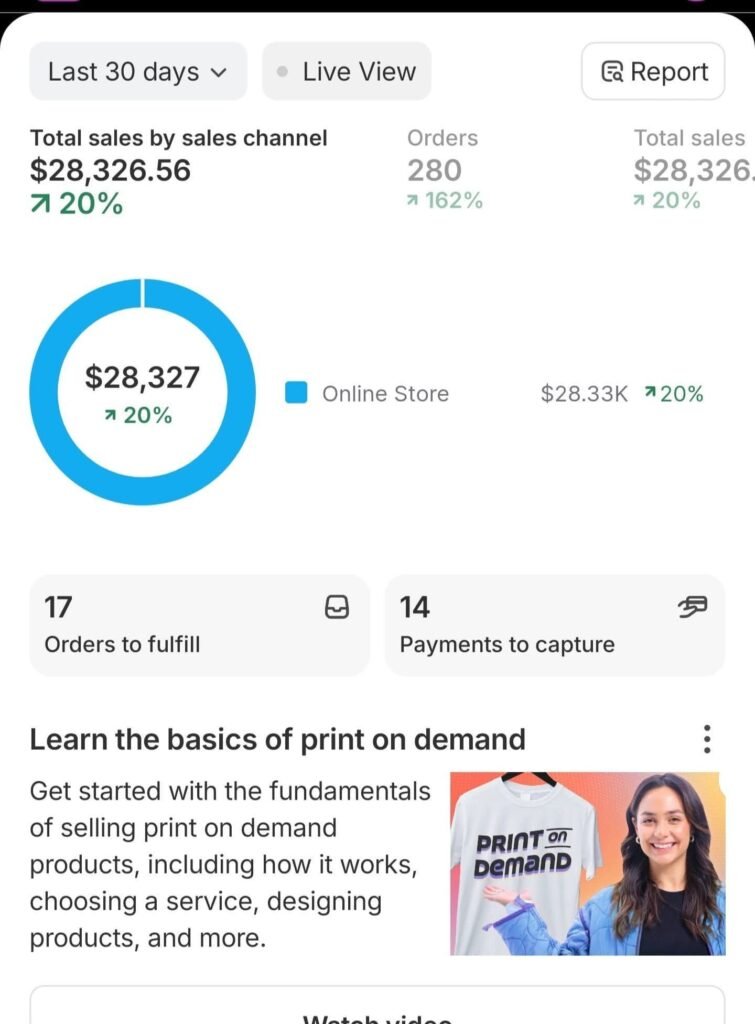Open Live View
This screenshot has width=755, height=1024.
[x=346, y=72]
